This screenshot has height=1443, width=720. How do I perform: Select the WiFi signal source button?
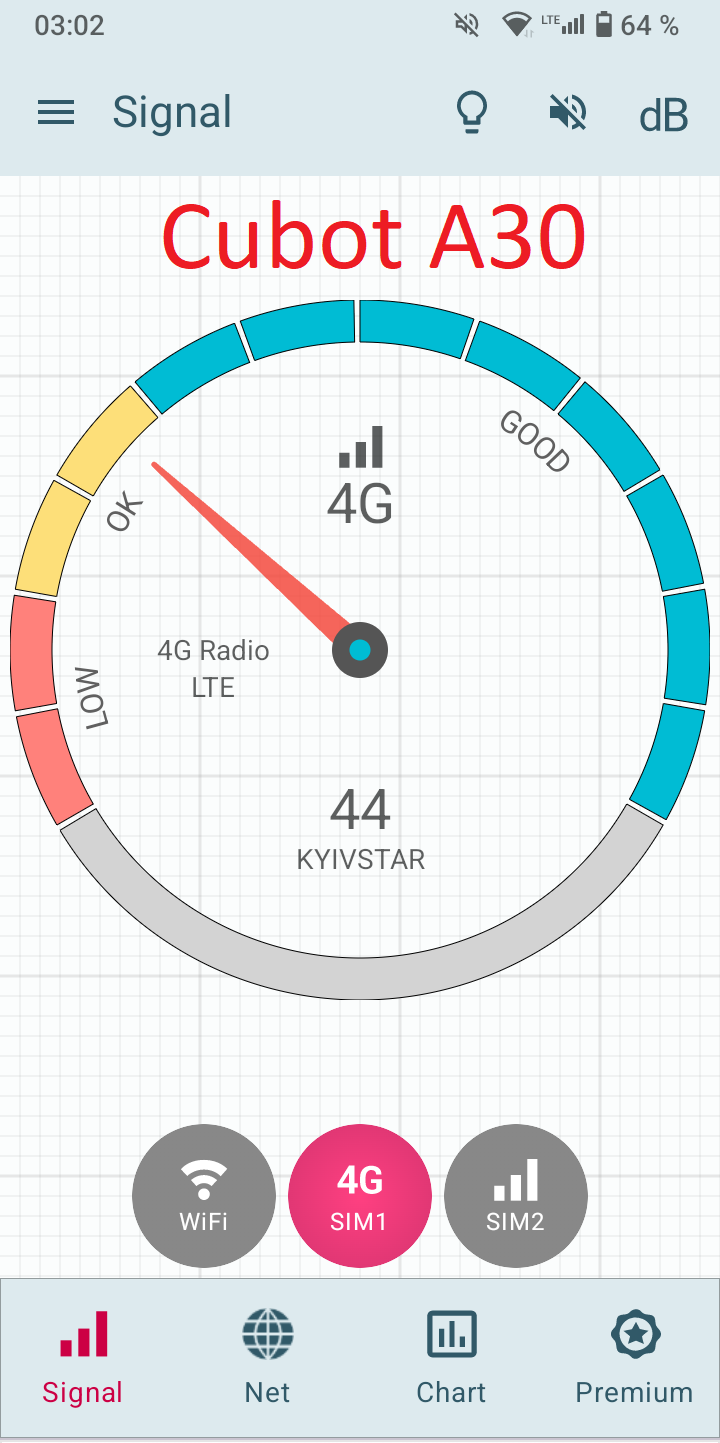point(204,1196)
